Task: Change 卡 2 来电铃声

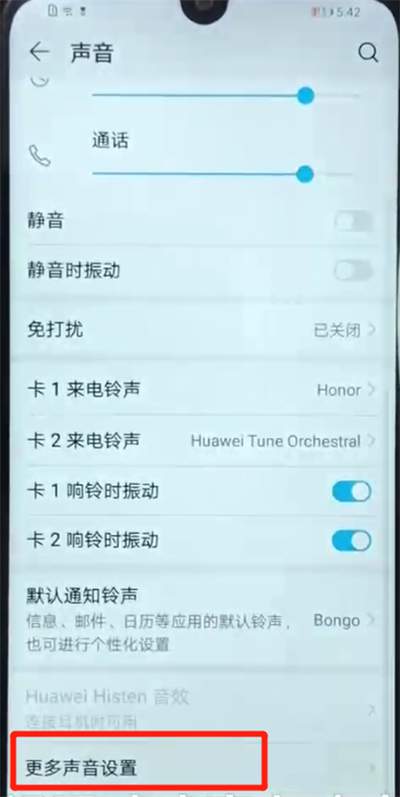Action: tap(201, 441)
